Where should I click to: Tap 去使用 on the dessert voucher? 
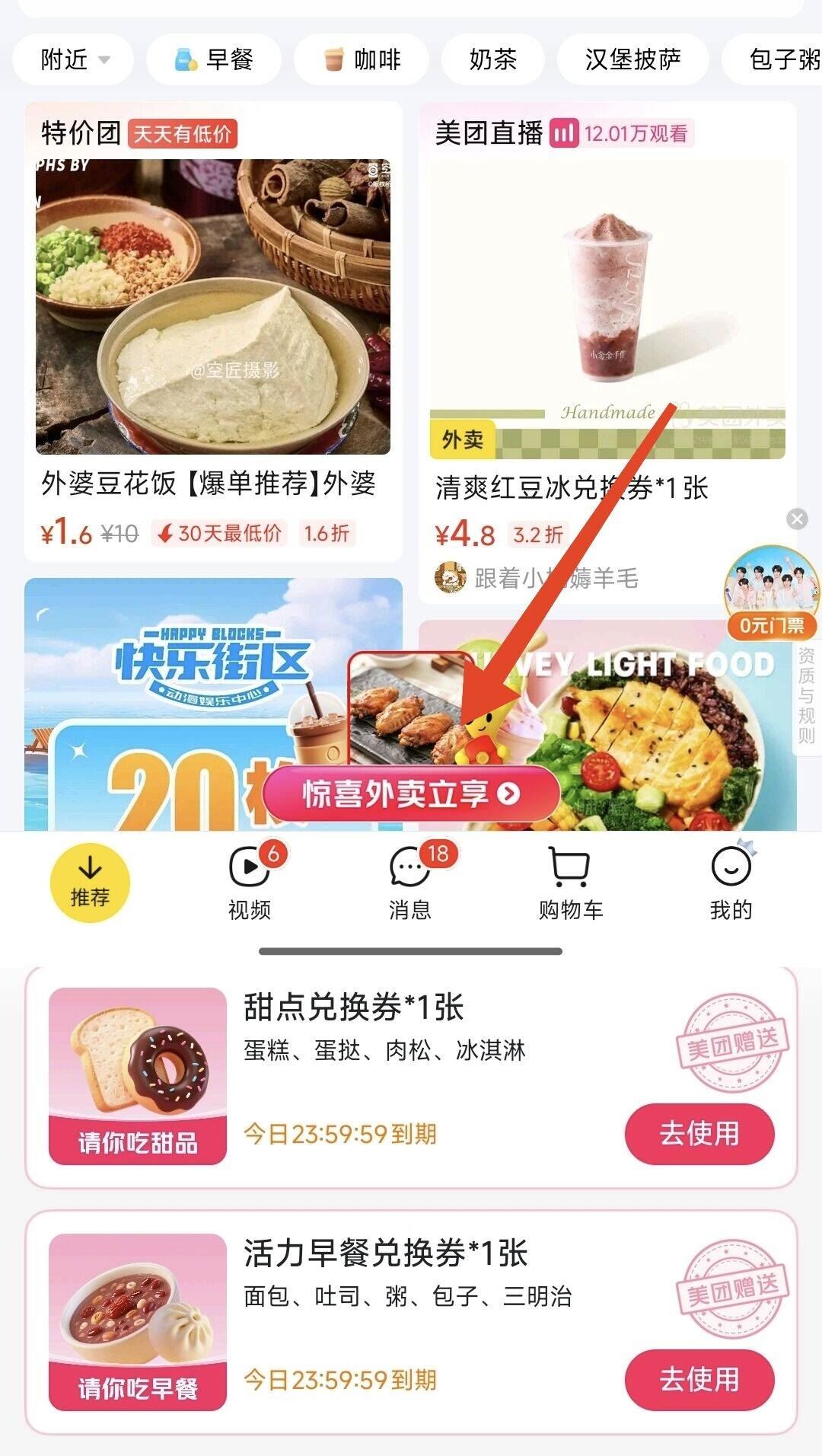pyautogui.click(x=699, y=1134)
